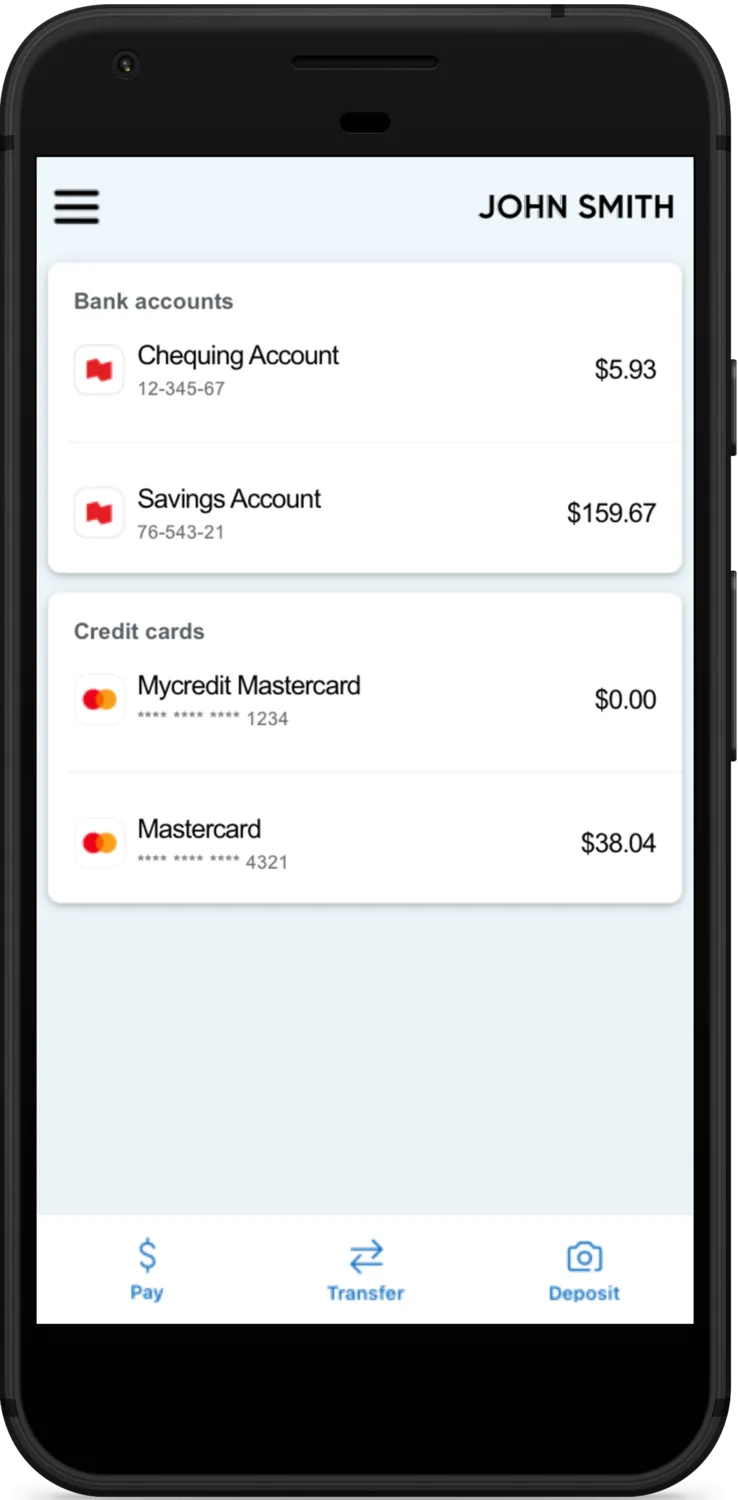Open the Deposit camera tab
The height and width of the screenshot is (1500, 738).
click(584, 1270)
